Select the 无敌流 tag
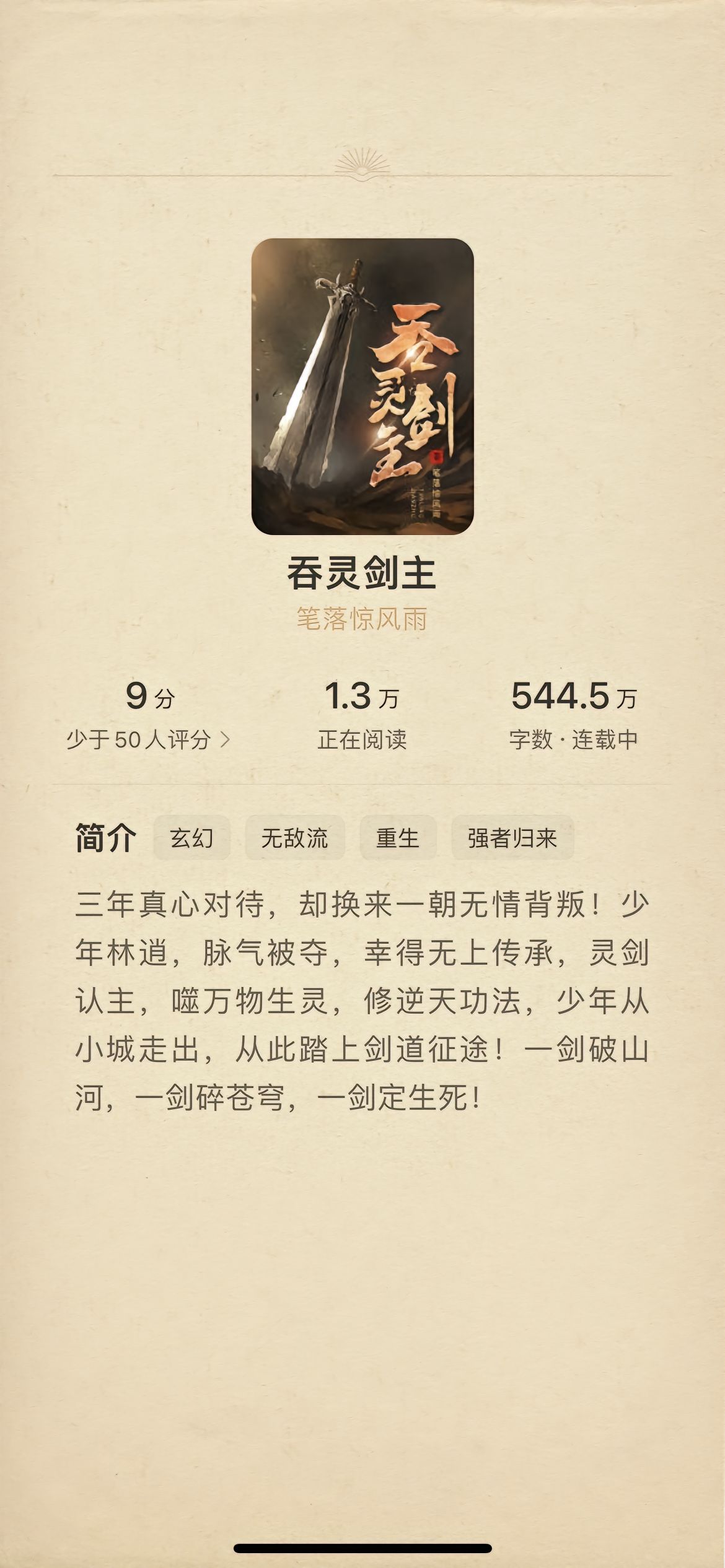The width and height of the screenshot is (725, 1568). coord(295,838)
